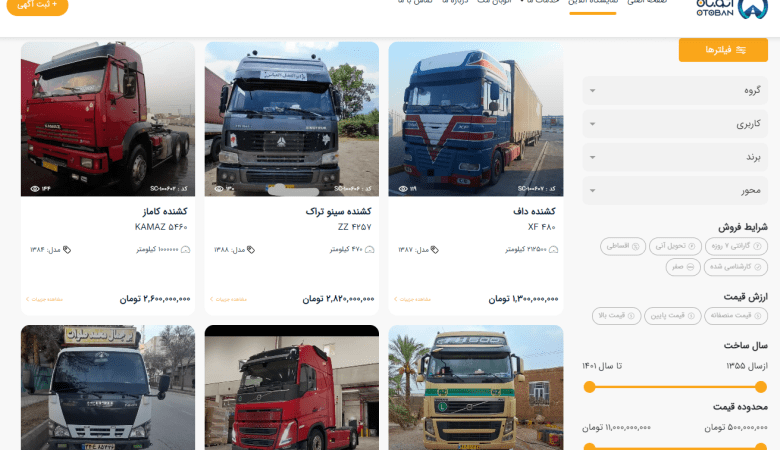Expand the کاربری dropdown

pos(675,124)
